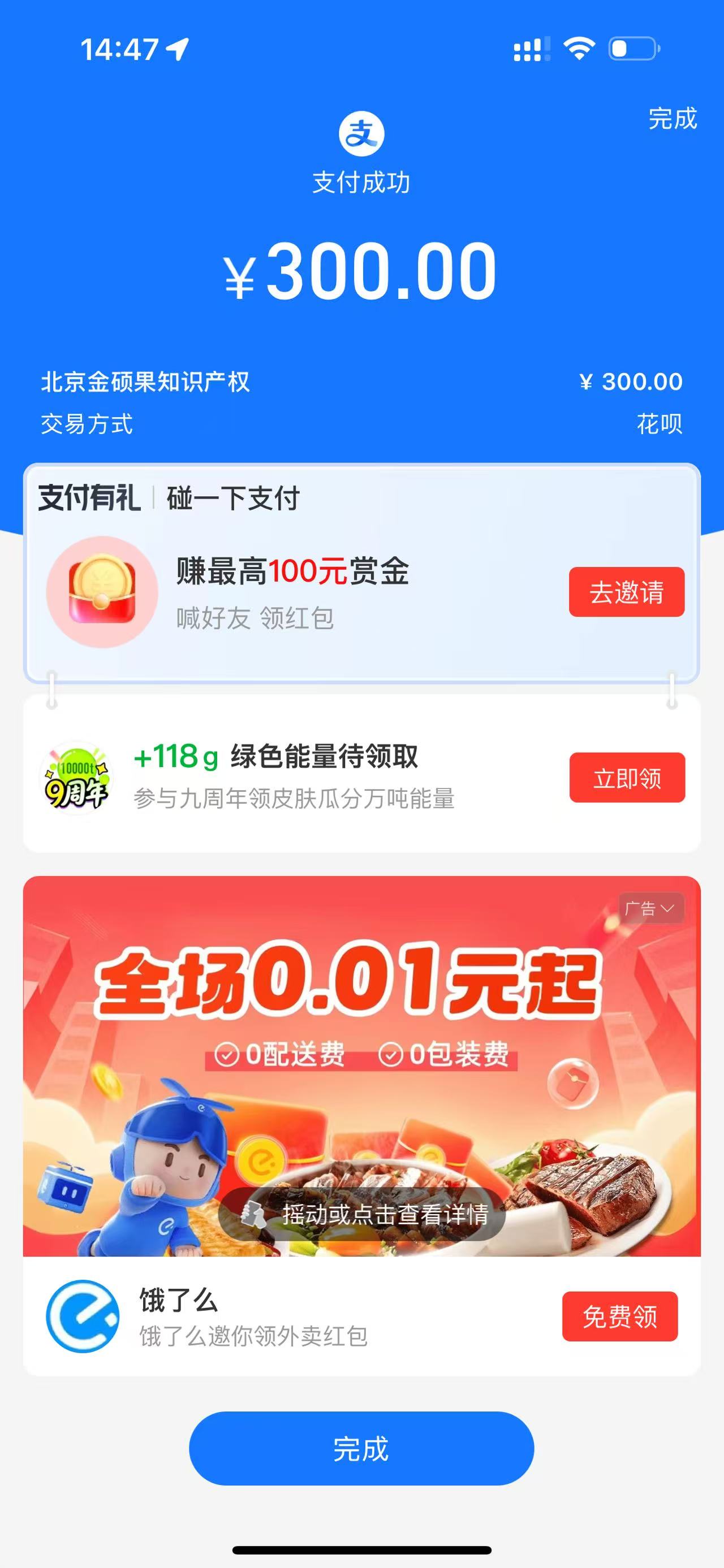Tap 免费领 for the 饿了么 red packet

[619, 1316]
